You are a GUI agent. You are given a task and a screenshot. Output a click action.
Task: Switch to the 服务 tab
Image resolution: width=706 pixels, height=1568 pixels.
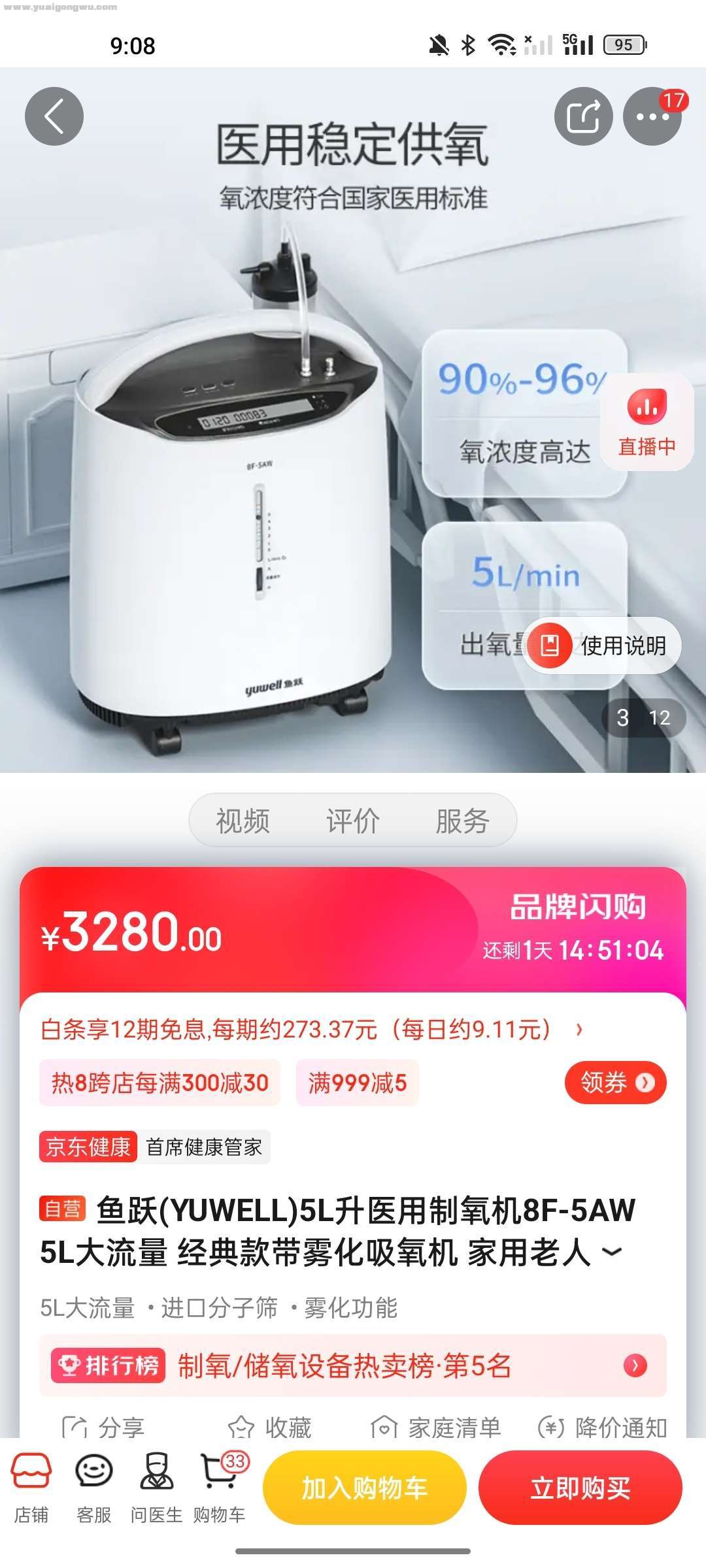tap(462, 821)
